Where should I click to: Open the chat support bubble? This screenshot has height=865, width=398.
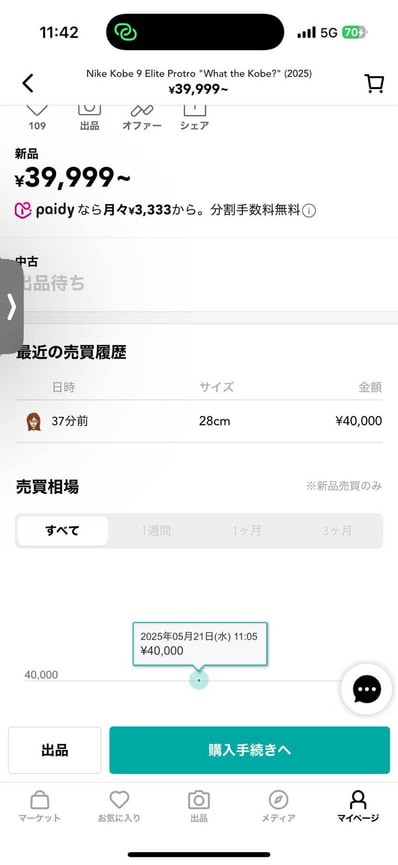[x=367, y=689]
